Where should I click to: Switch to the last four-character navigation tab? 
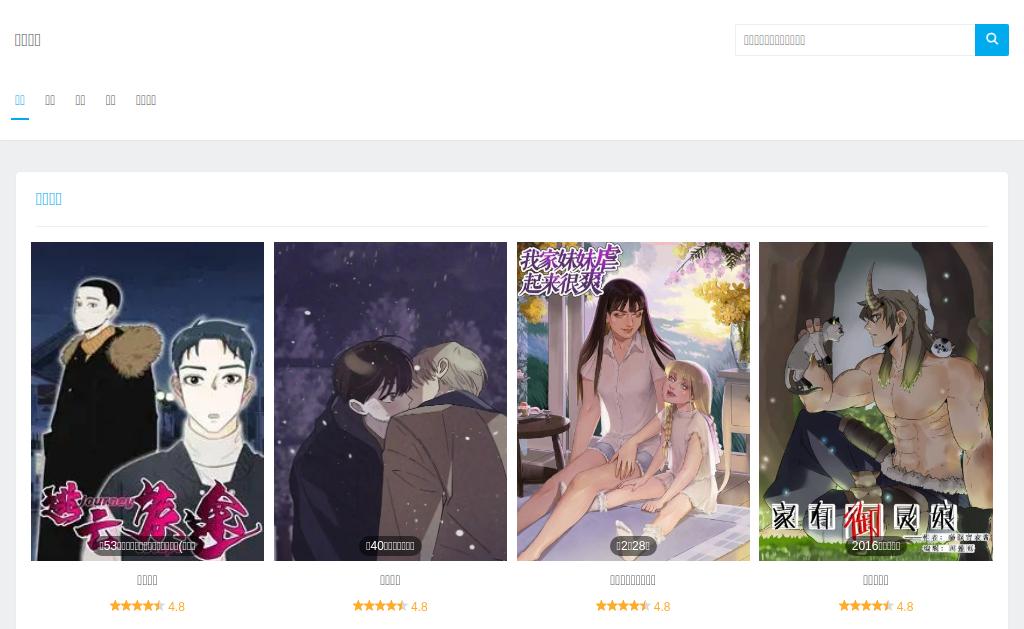tap(146, 100)
